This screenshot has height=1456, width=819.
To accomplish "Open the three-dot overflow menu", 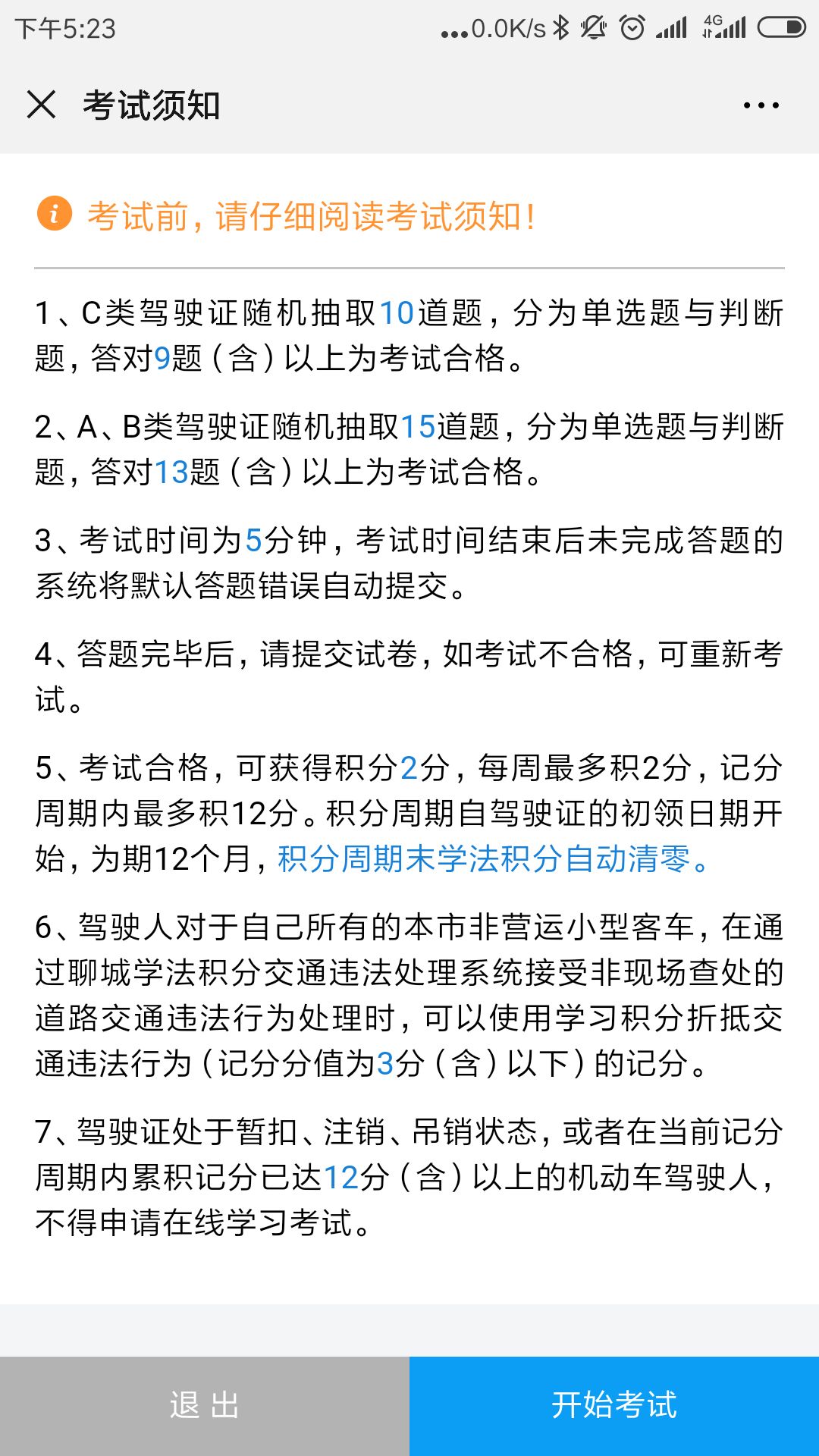I will click(761, 105).
